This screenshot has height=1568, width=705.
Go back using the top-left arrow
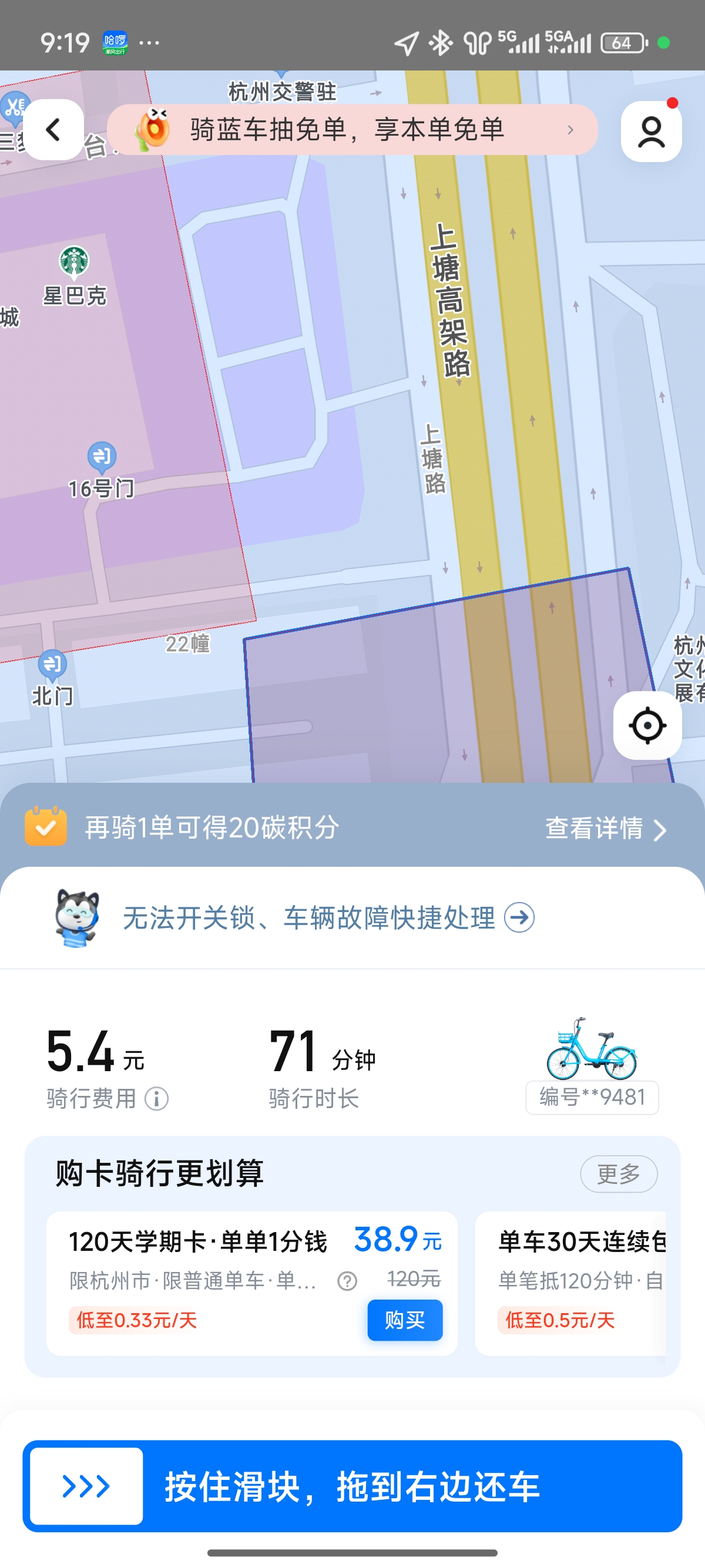coord(53,130)
